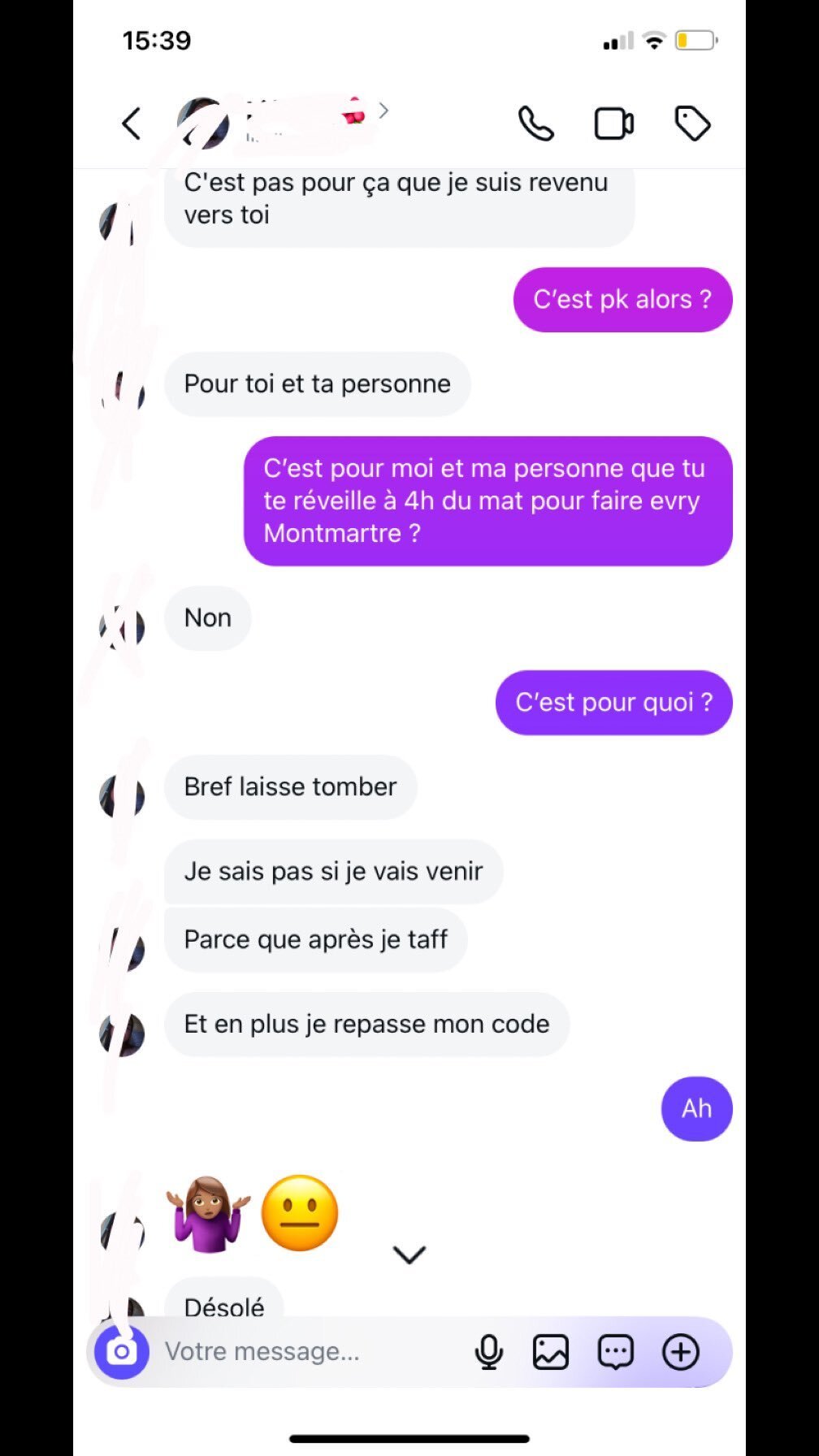Open the camera from the message bar

(122, 1352)
